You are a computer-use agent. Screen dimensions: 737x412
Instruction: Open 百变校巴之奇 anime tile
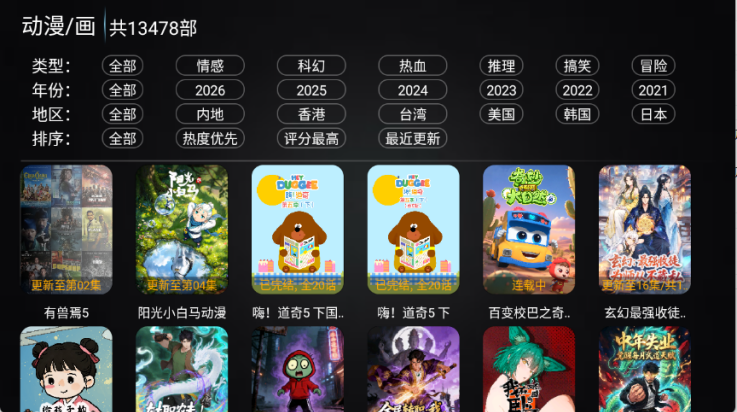pyautogui.click(x=529, y=230)
